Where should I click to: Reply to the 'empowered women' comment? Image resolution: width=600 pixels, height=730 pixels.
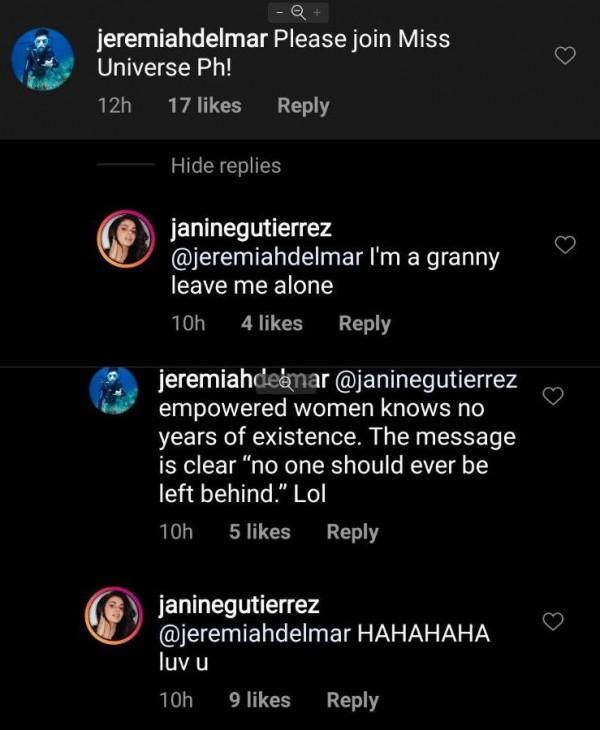[x=352, y=532]
